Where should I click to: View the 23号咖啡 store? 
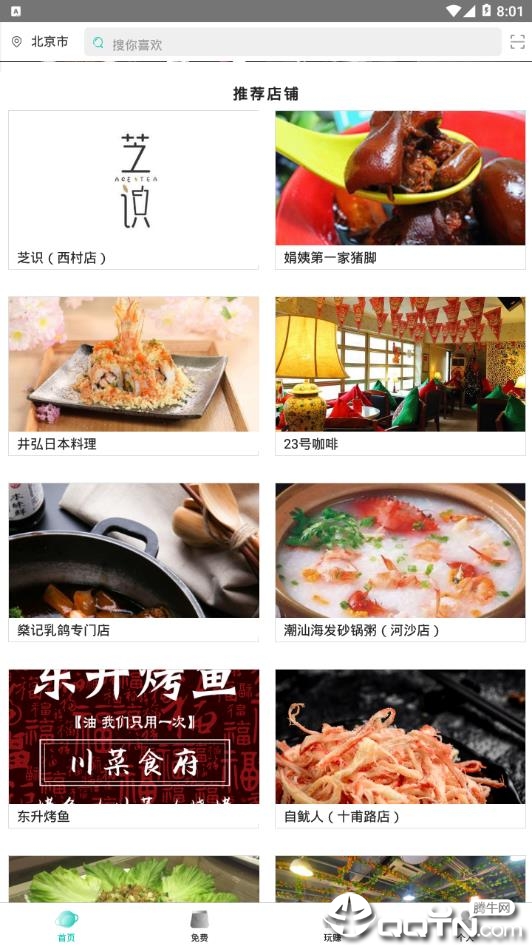(401, 376)
